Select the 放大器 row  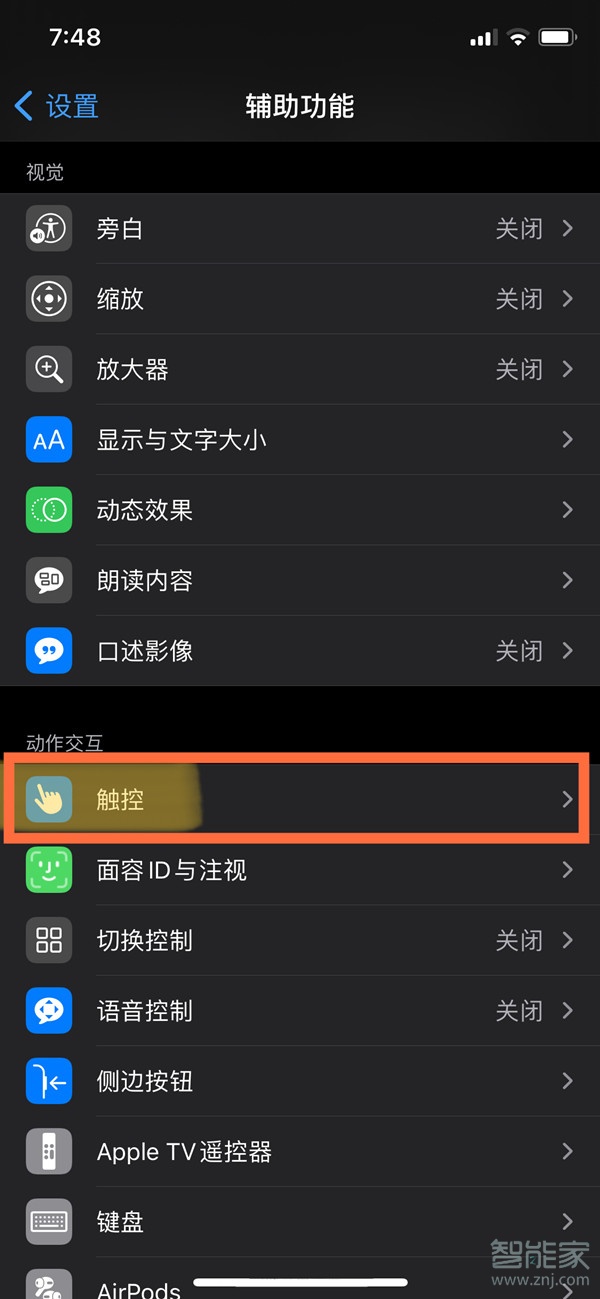coord(300,369)
